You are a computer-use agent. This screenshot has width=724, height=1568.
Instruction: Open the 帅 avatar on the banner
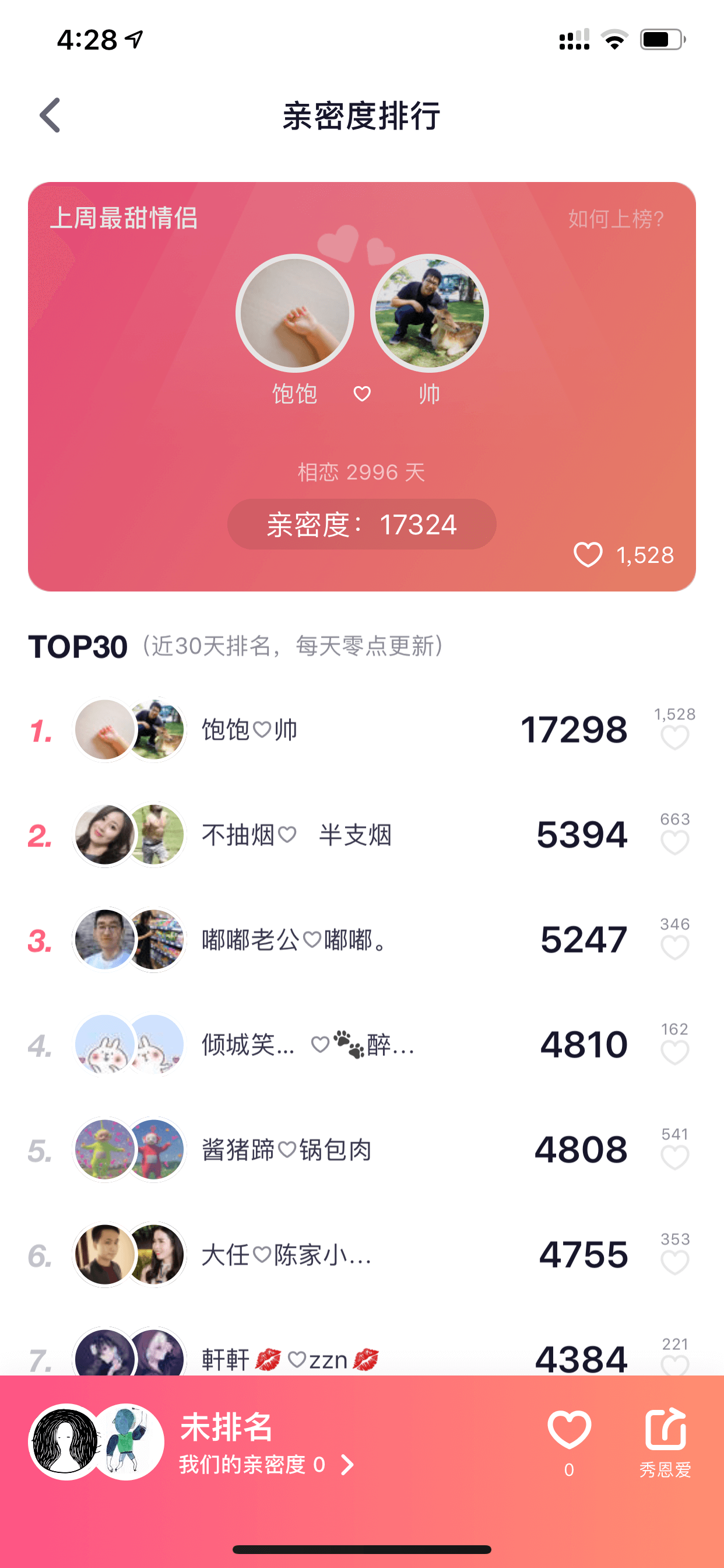click(x=430, y=313)
